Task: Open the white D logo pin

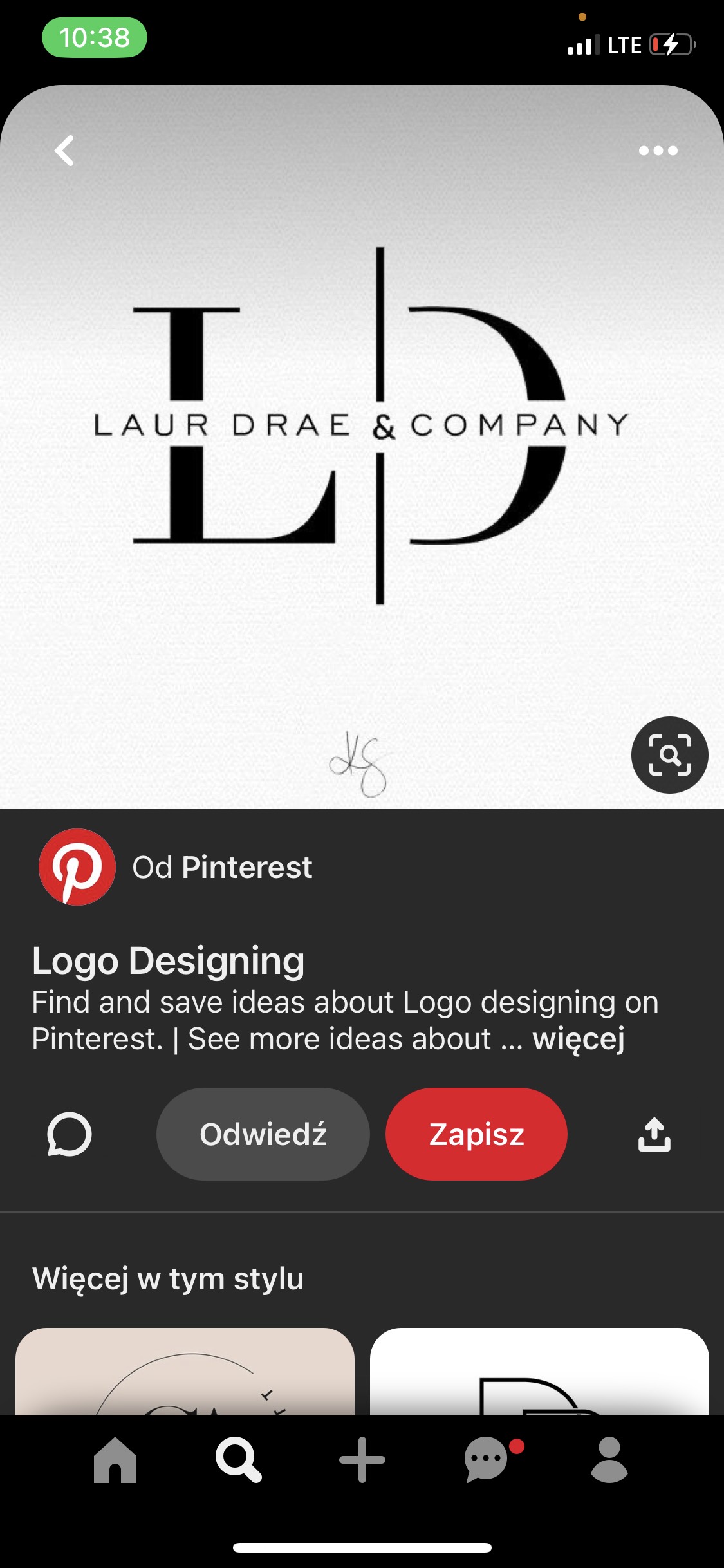Action: [539, 1371]
